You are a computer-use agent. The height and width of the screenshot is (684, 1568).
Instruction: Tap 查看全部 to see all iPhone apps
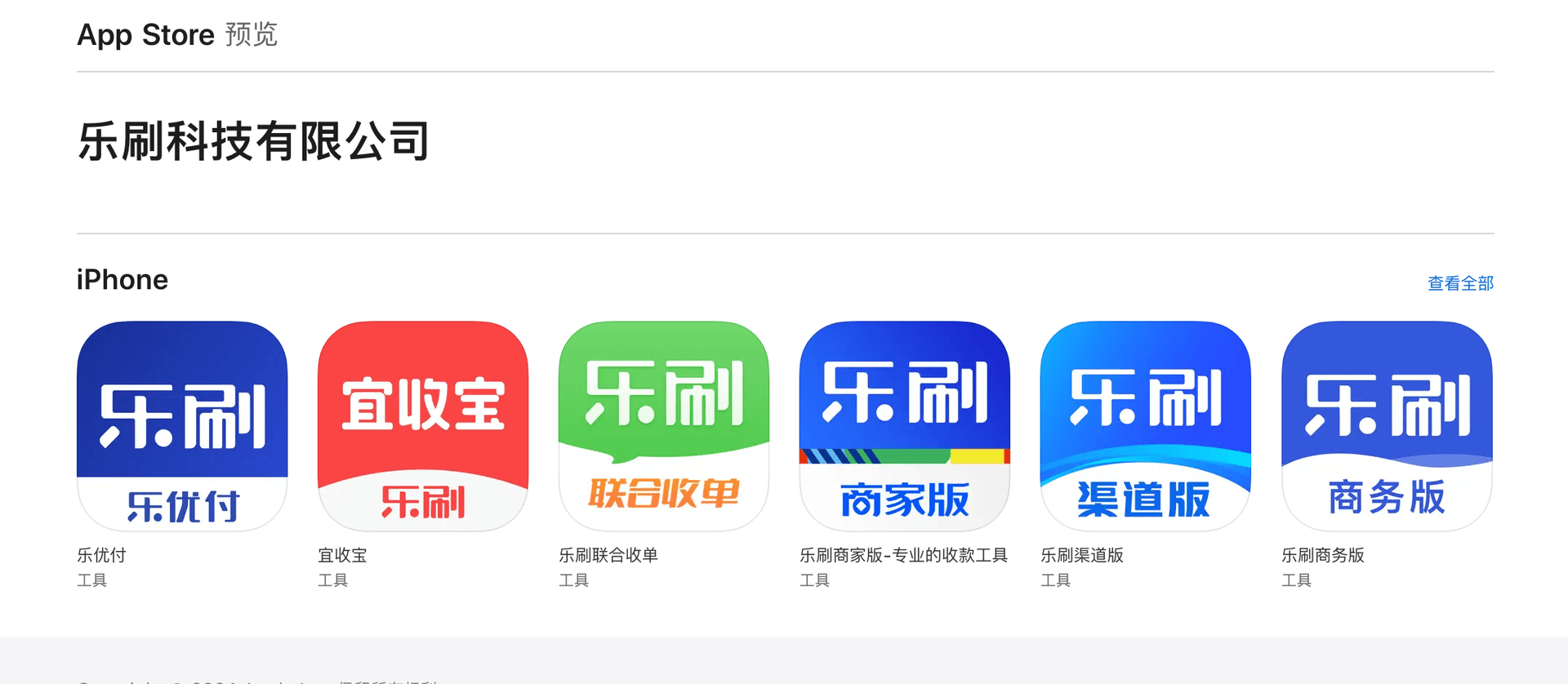point(1460,283)
